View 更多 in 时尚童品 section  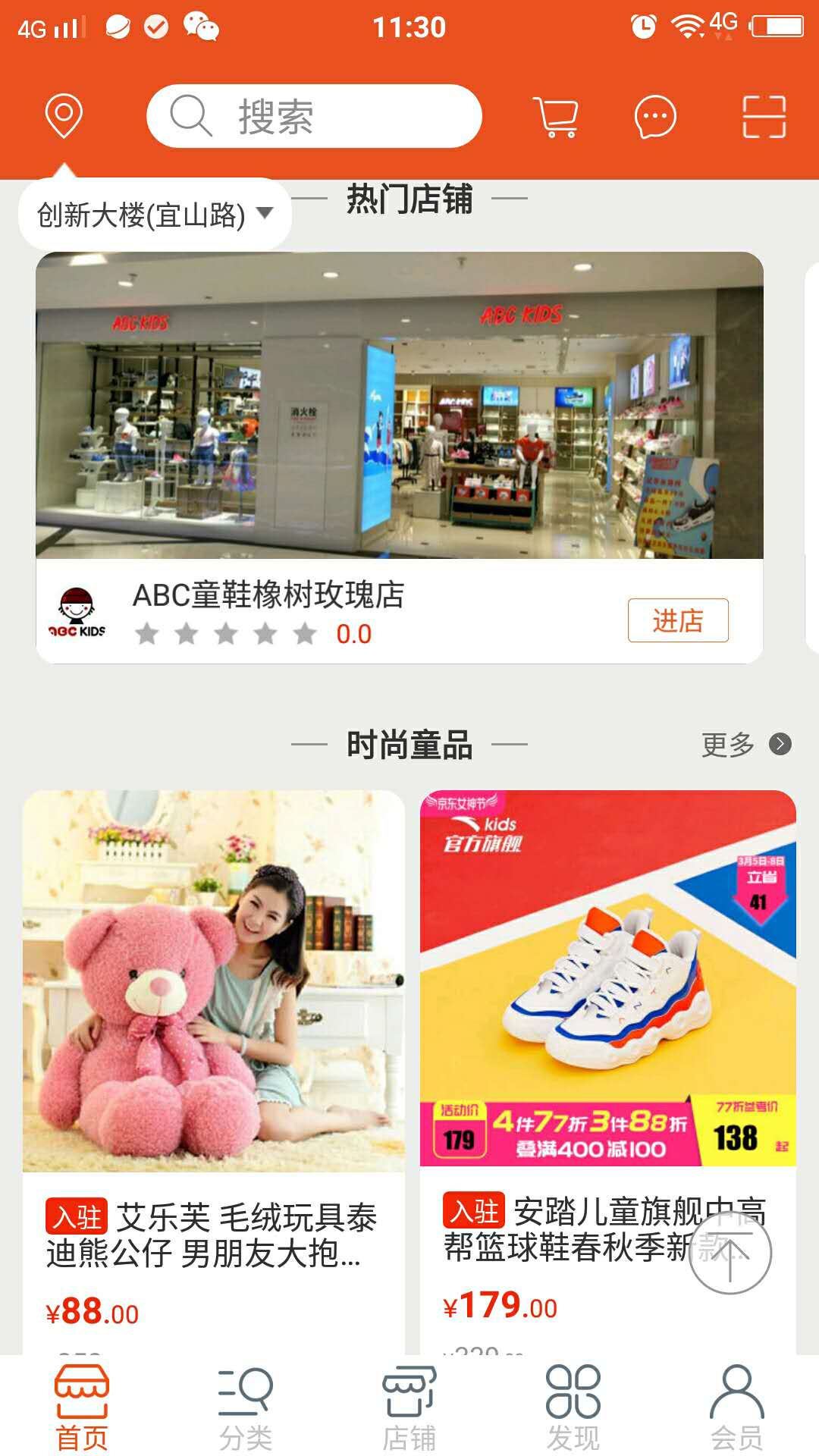point(745,745)
